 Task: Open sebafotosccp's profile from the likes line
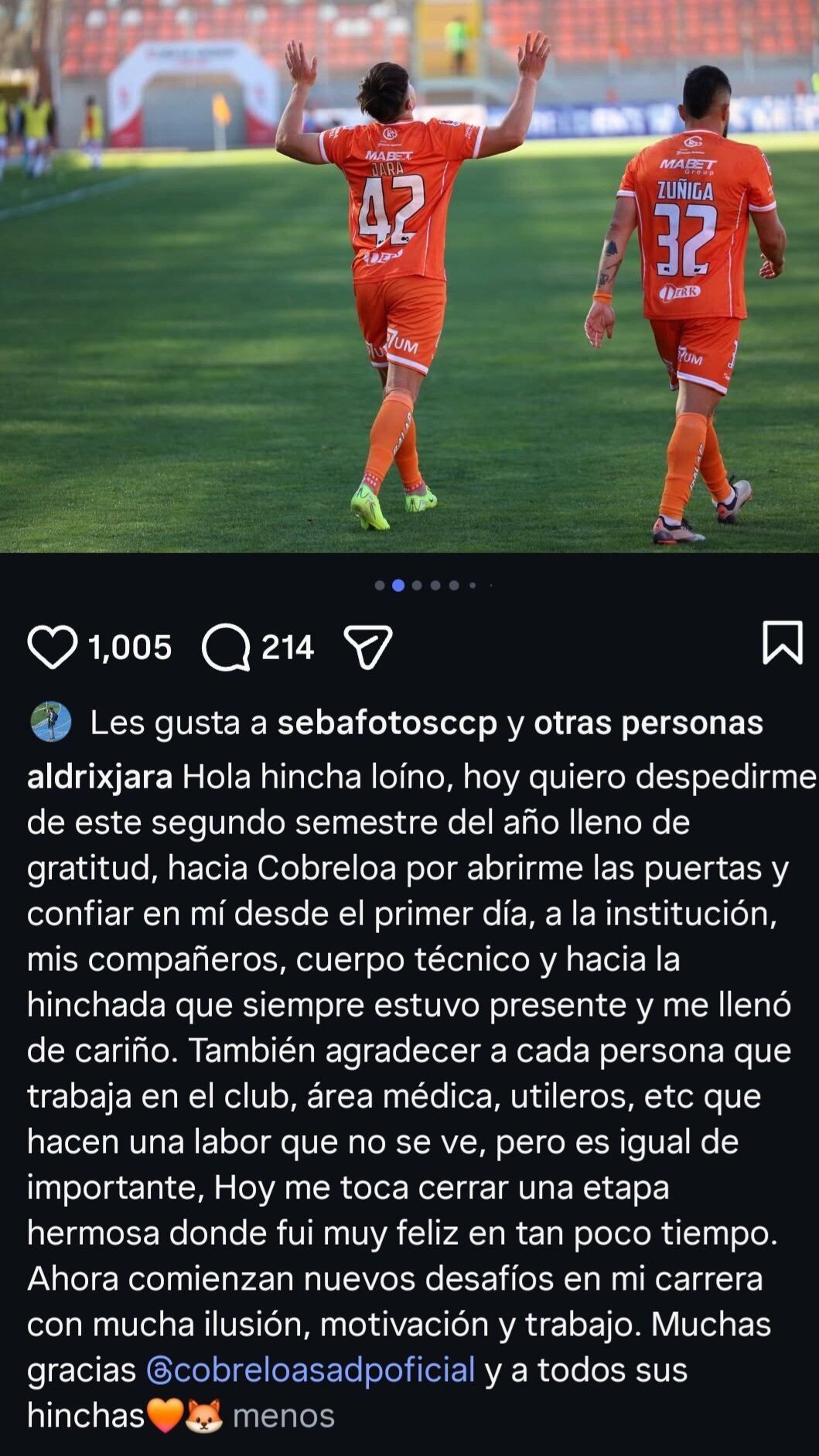coord(387,723)
